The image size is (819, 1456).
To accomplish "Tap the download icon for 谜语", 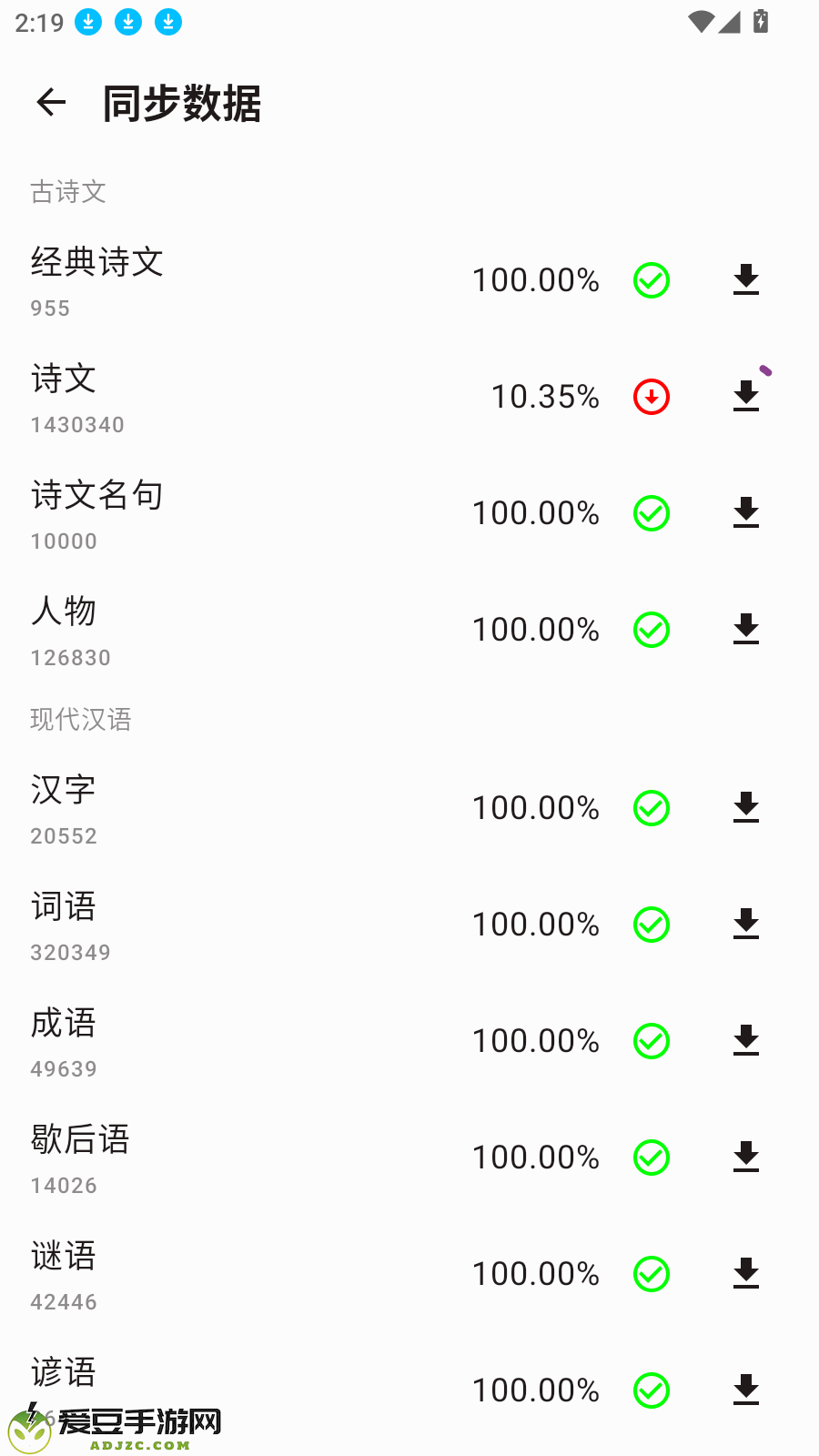I will [746, 1273].
